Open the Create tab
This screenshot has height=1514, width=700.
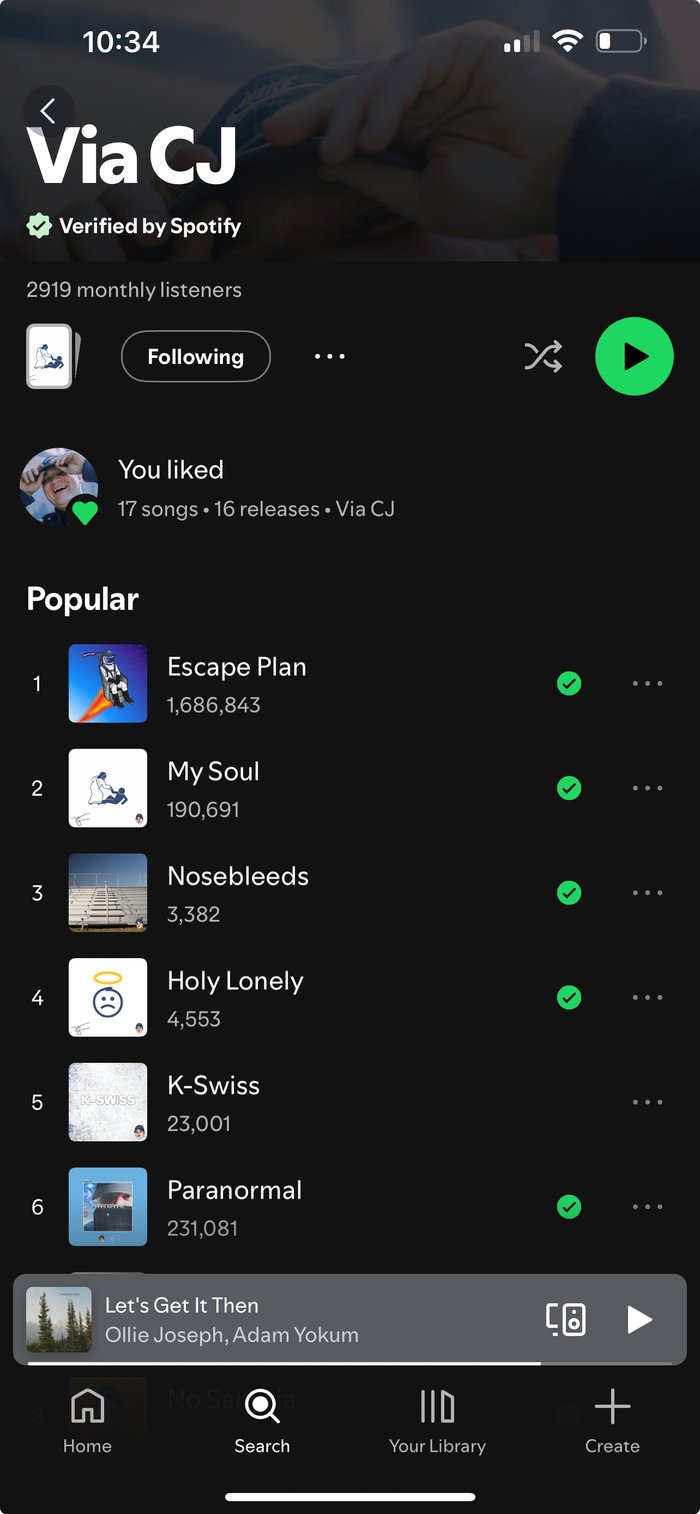[x=612, y=1421]
